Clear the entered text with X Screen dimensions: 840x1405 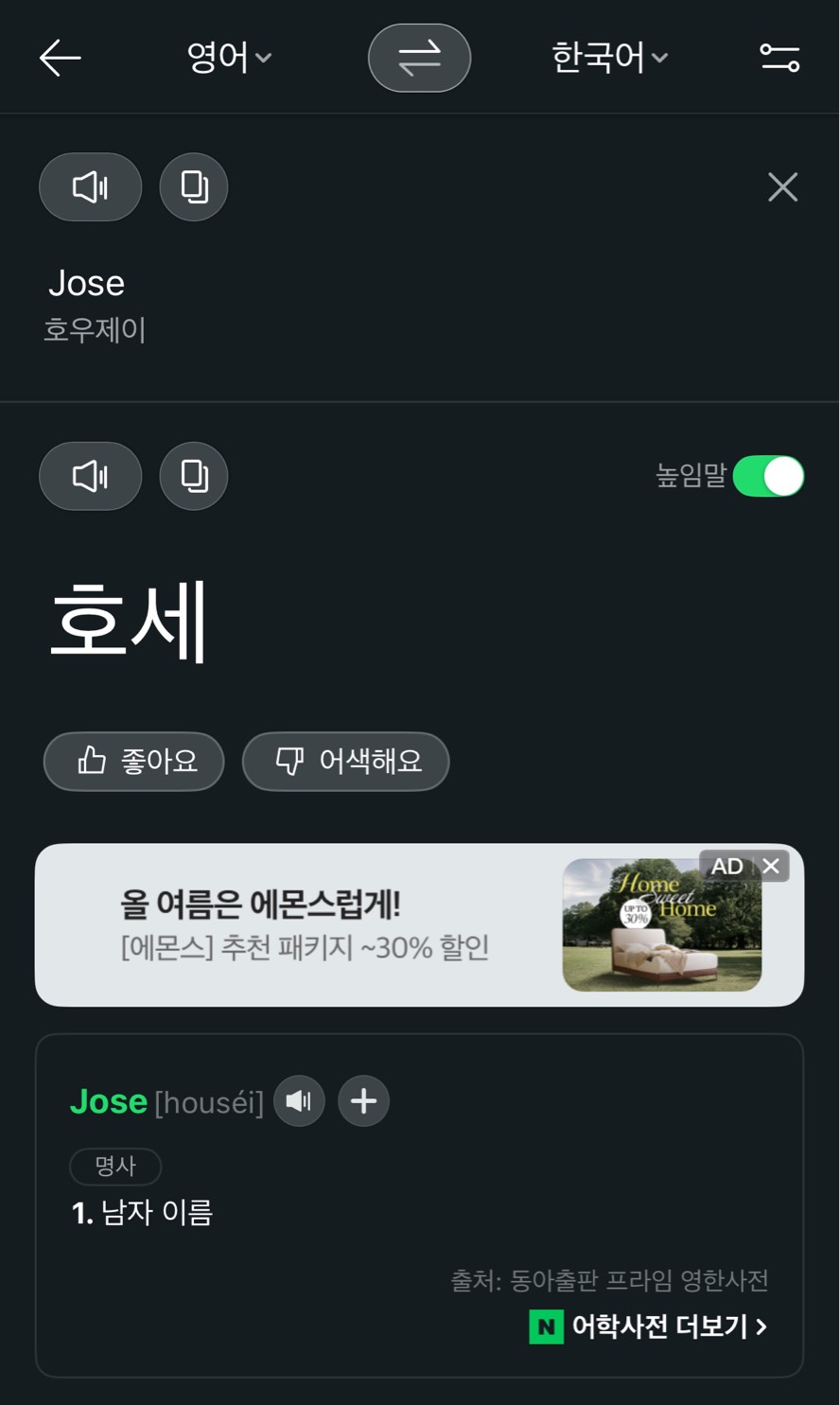point(782,187)
